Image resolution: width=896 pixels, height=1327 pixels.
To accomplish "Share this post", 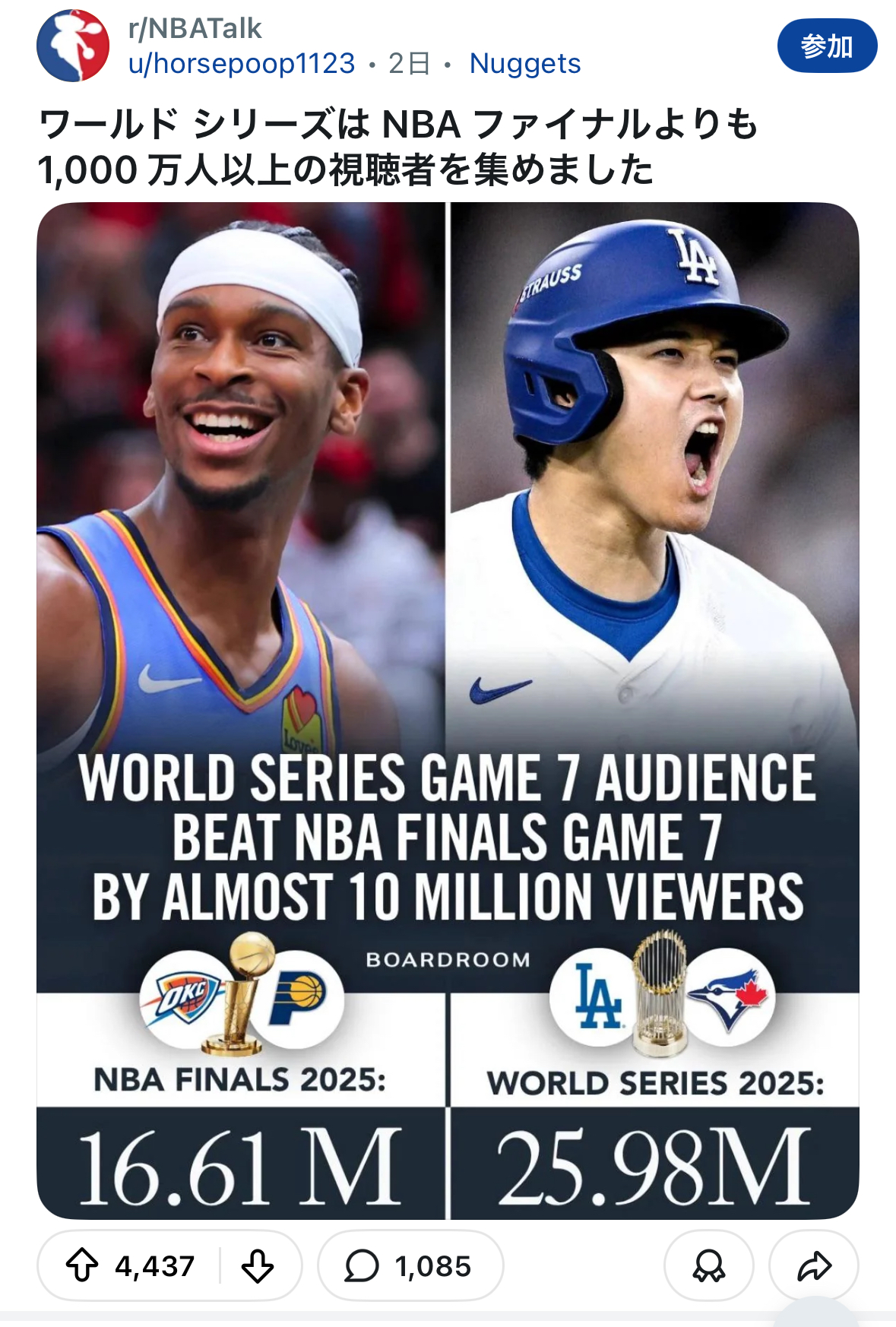I will tap(813, 1265).
